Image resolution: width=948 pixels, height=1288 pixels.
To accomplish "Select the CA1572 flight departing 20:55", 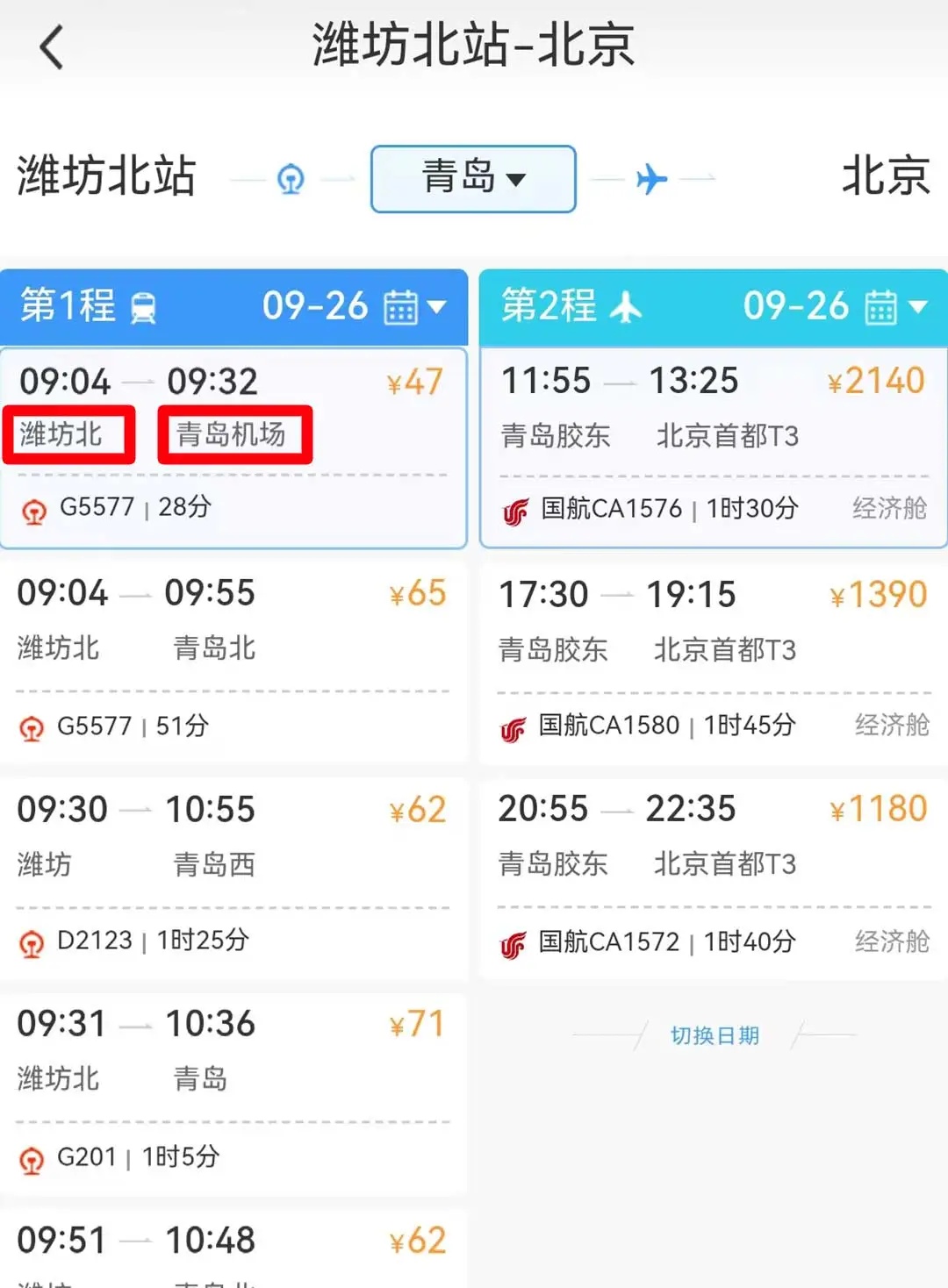I will [x=711, y=873].
